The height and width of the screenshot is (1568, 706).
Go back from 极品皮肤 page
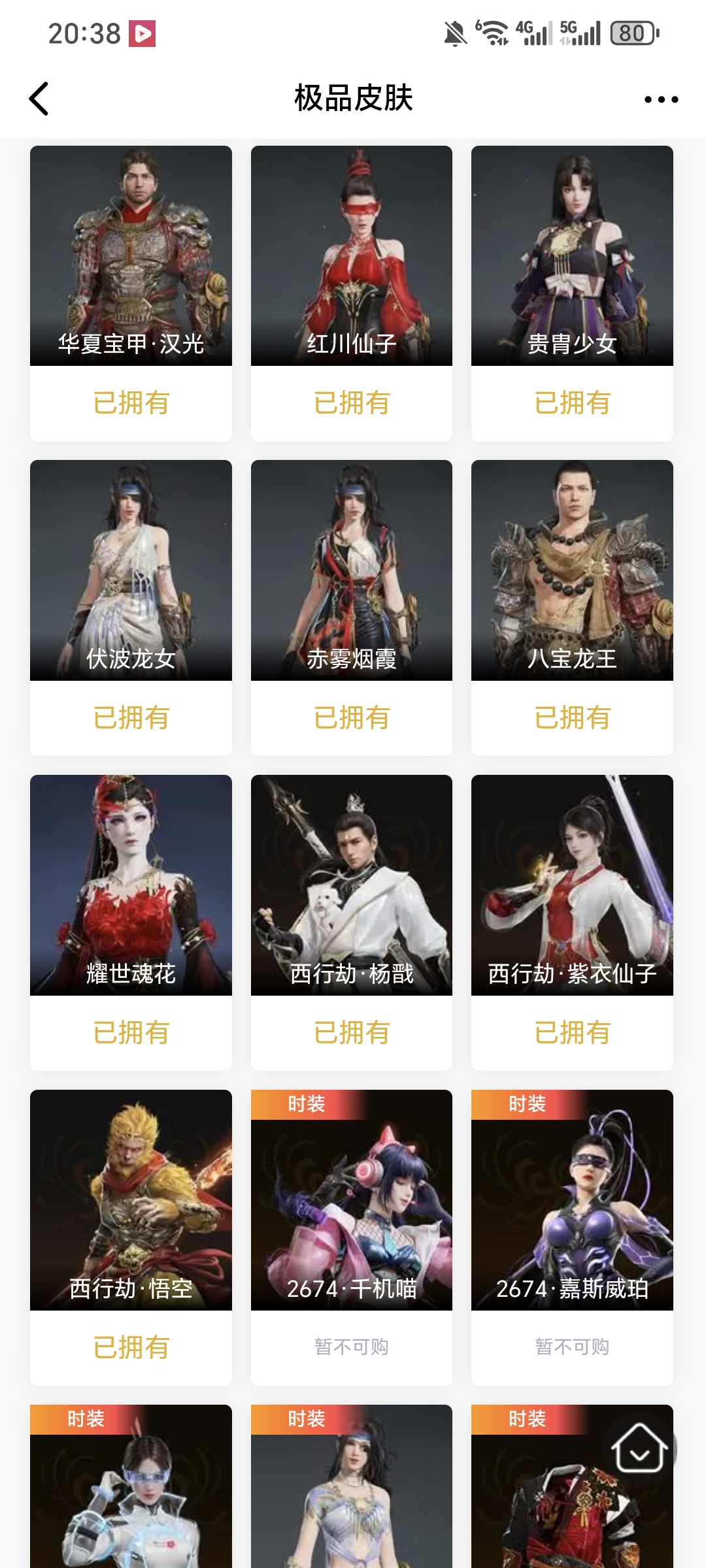[x=39, y=99]
